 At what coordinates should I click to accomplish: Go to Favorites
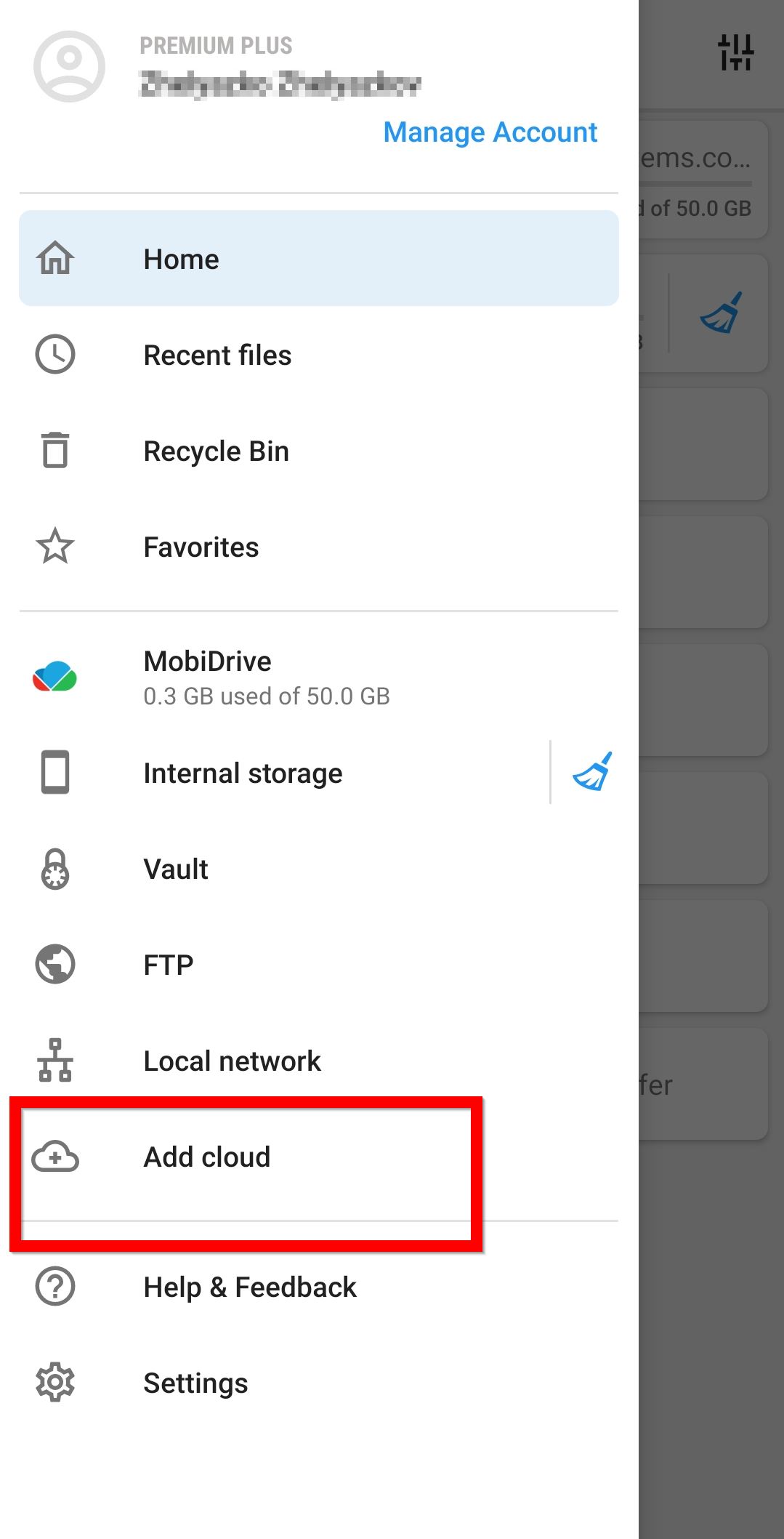pos(319,547)
